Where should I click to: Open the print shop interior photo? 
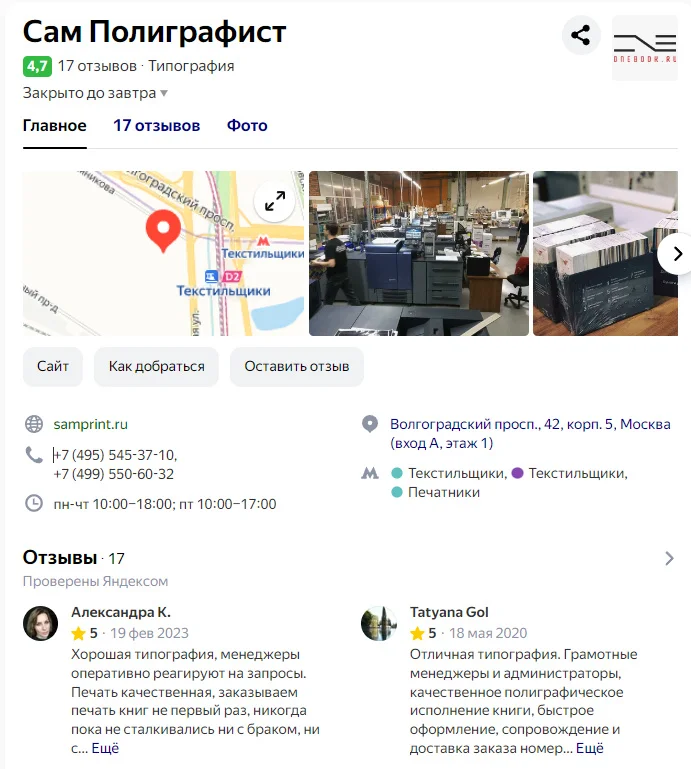click(x=418, y=253)
